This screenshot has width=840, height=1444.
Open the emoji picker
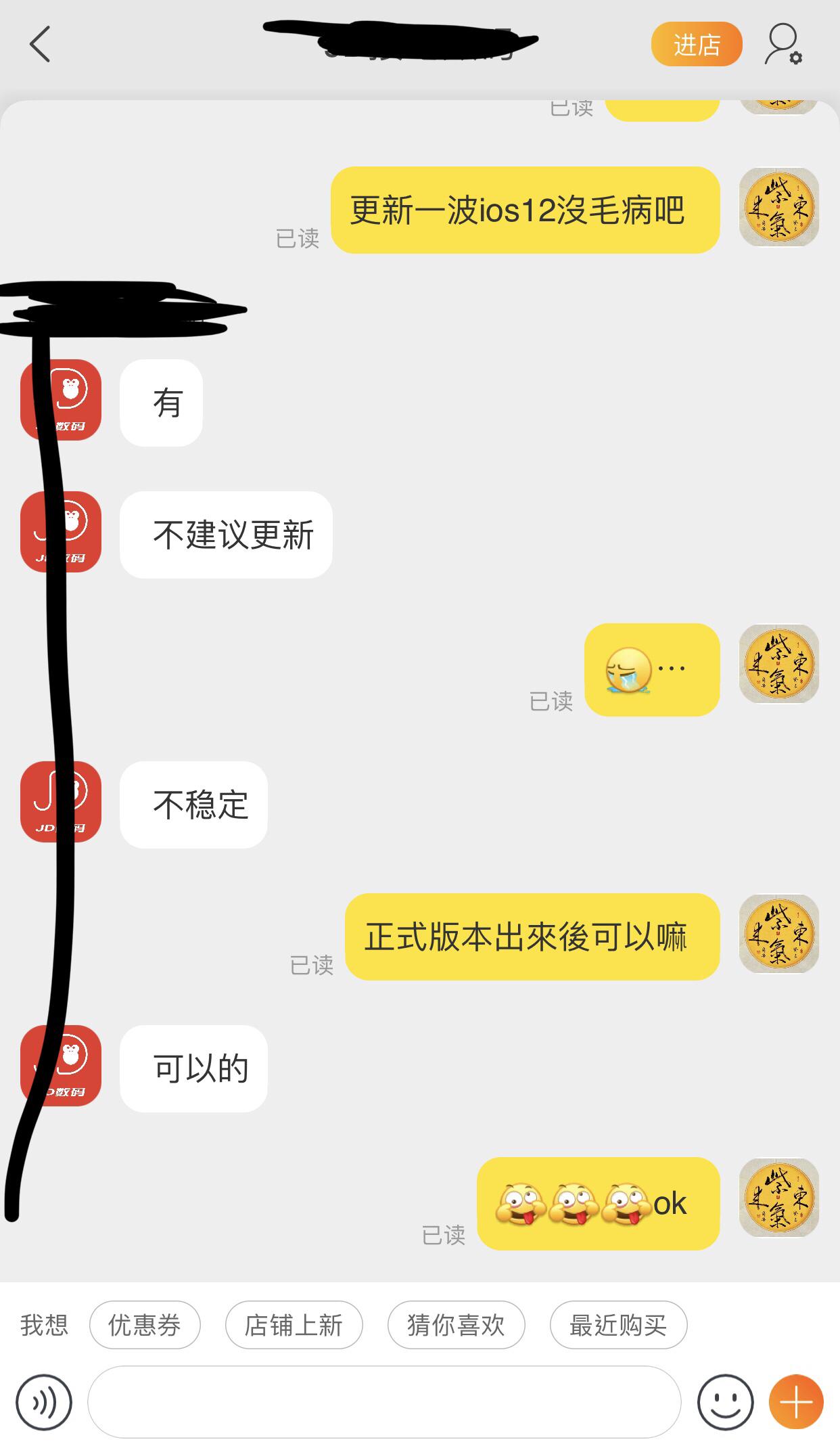point(725,1402)
